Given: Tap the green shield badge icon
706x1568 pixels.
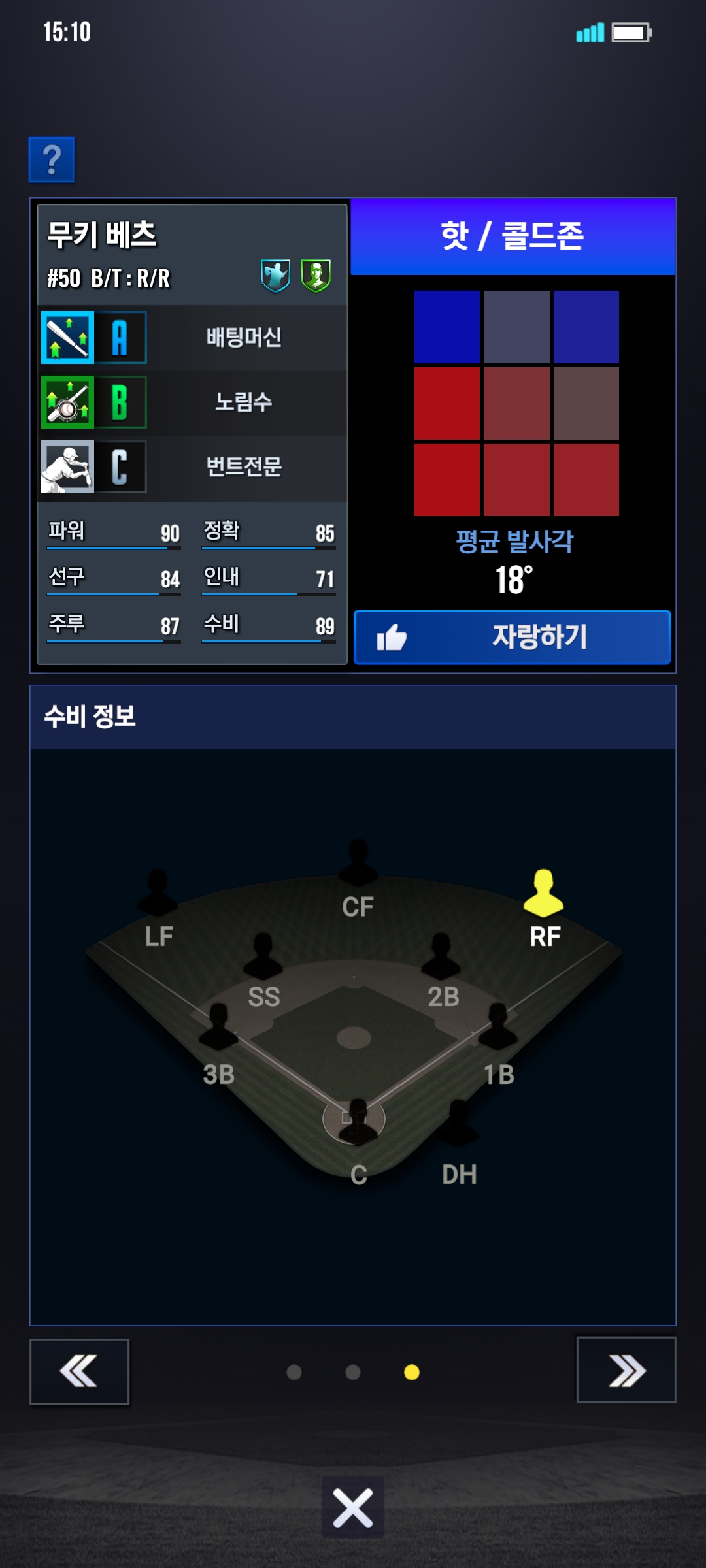Looking at the screenshot, I should 316,276.
